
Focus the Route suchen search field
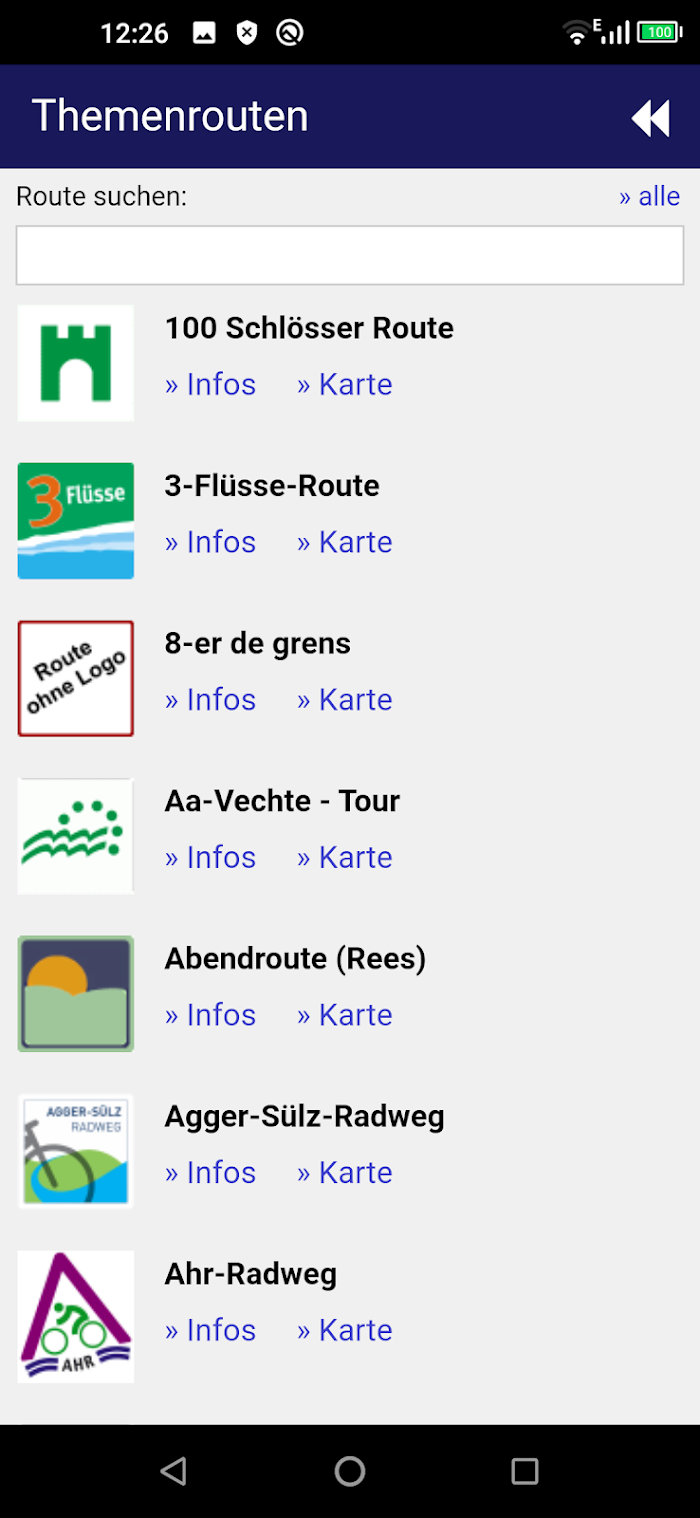pyautogui.click(x=350, y=255)
